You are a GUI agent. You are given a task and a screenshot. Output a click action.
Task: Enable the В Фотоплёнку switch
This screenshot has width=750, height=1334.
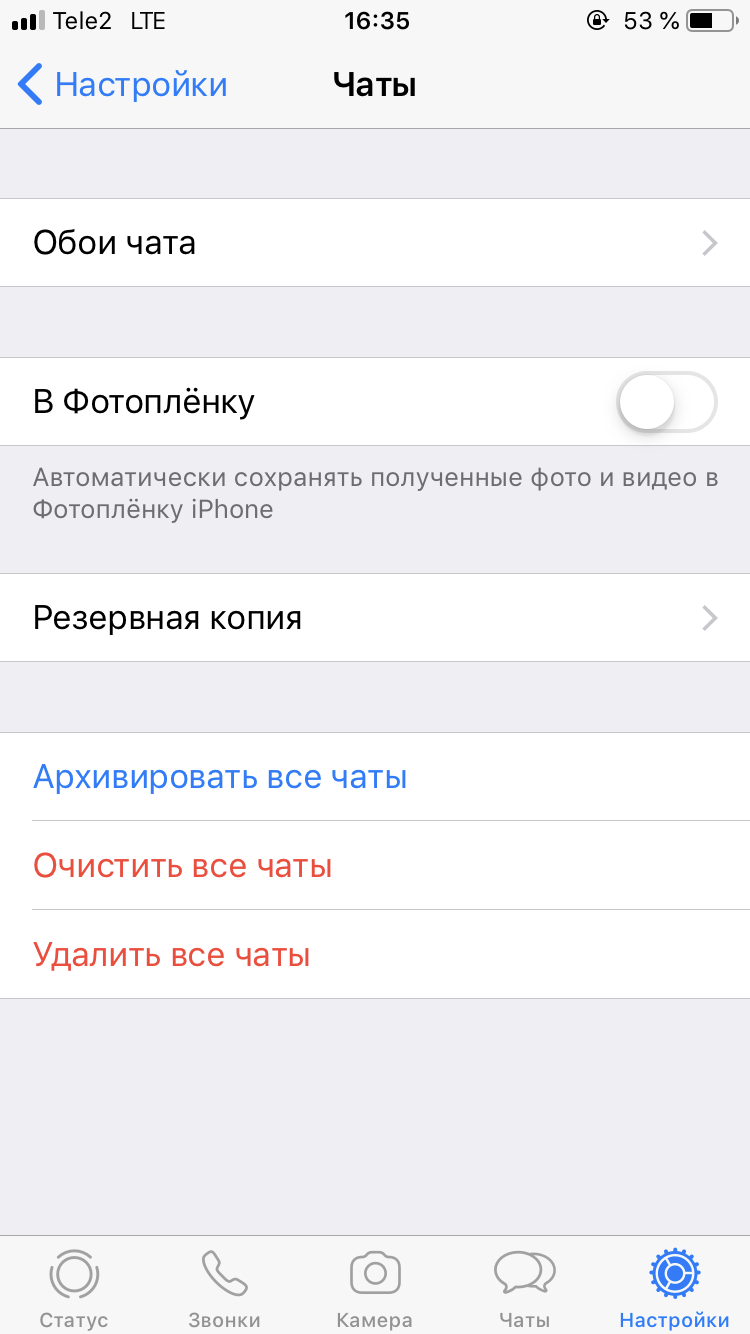click(667, 402)
